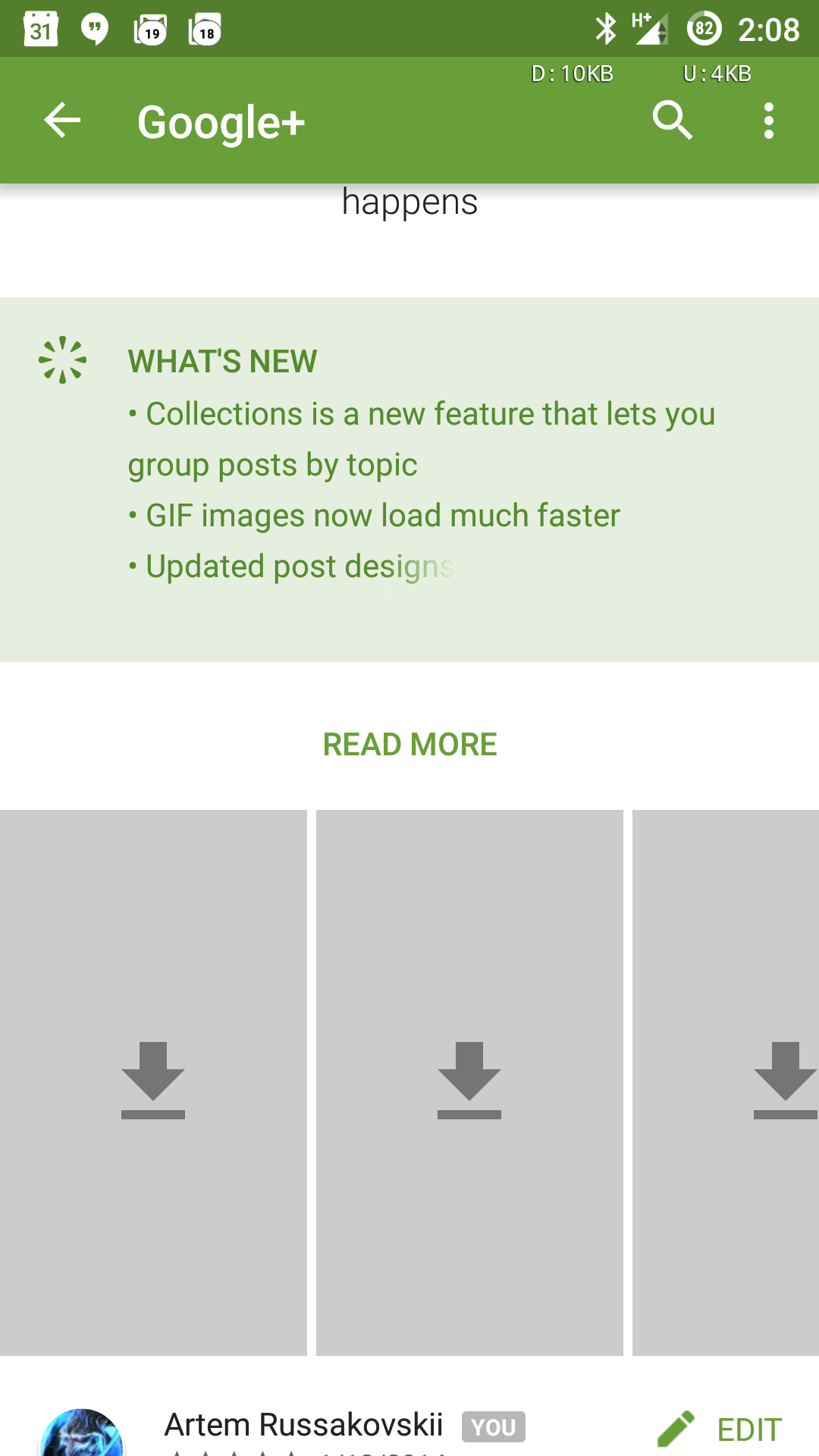Open the second screenshot placeholder
This screenshot has height=1456, width=819.
[469, 1082]
